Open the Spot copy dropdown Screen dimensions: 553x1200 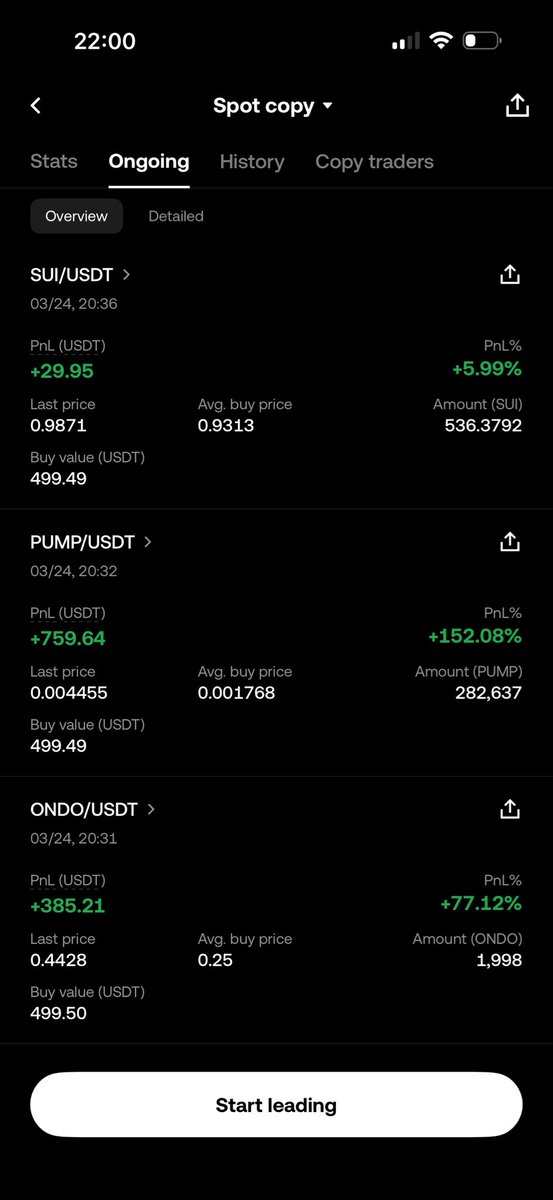point(273,106)
